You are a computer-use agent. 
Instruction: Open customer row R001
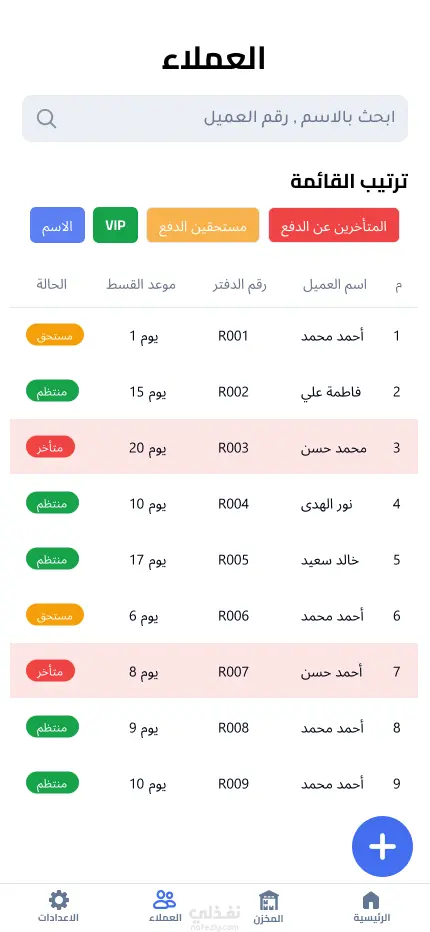(215, 336)
